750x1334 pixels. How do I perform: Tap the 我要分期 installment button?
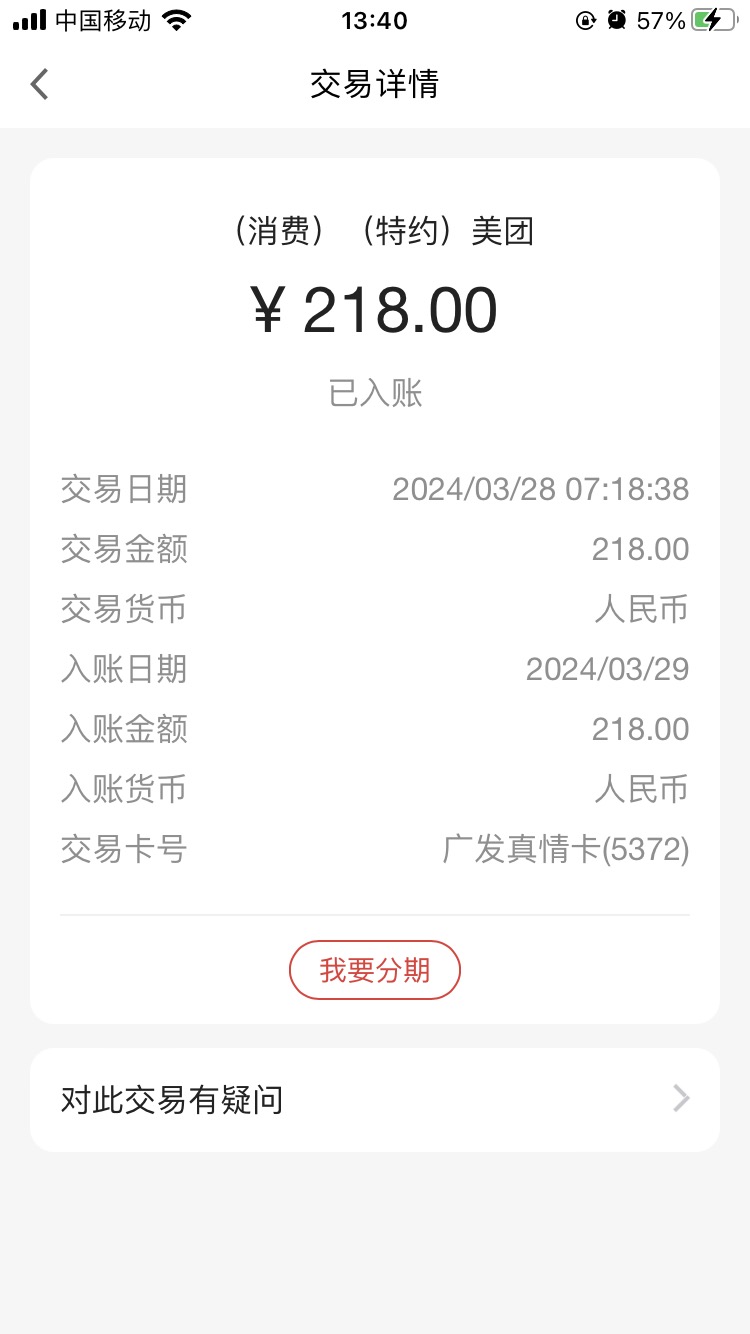pos(375,970)
